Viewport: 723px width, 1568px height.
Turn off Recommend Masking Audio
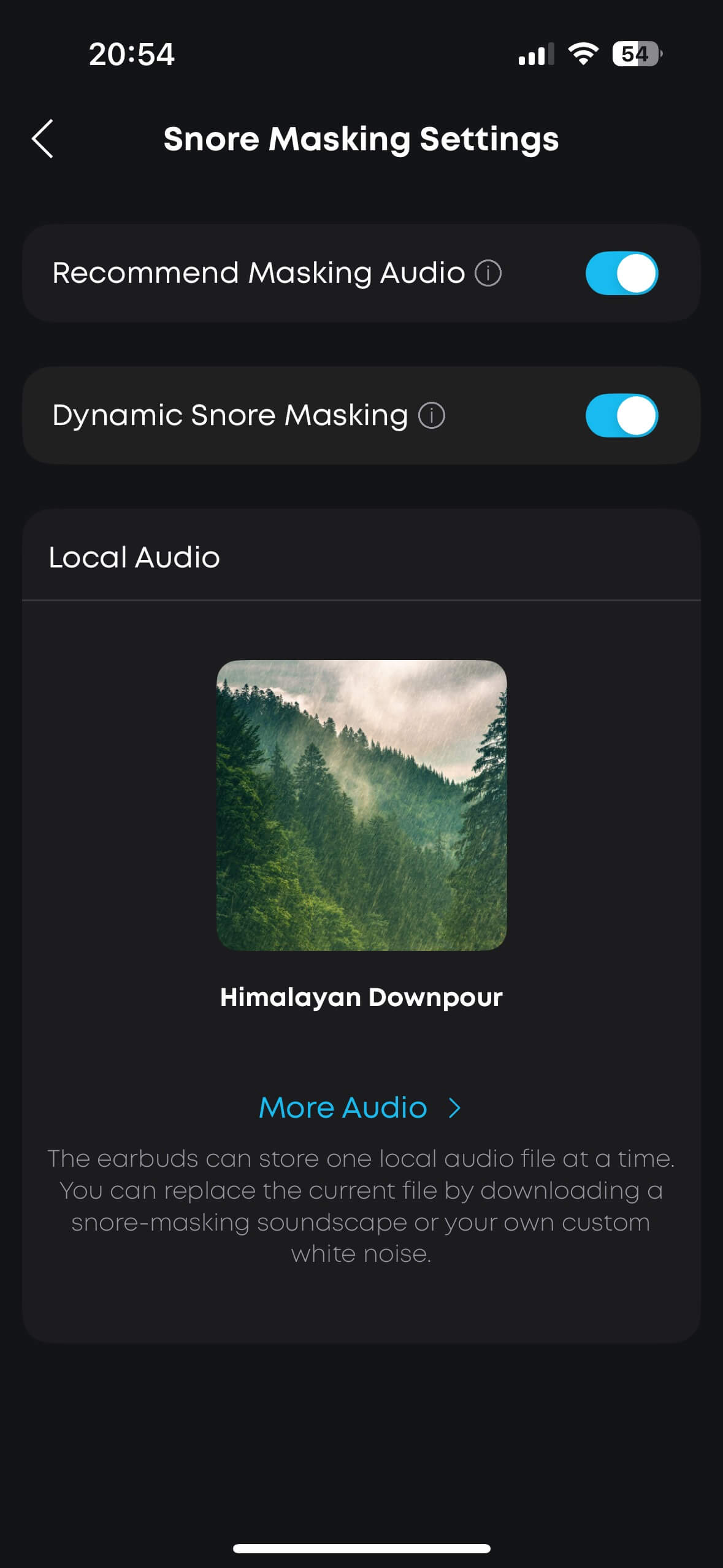621,273
